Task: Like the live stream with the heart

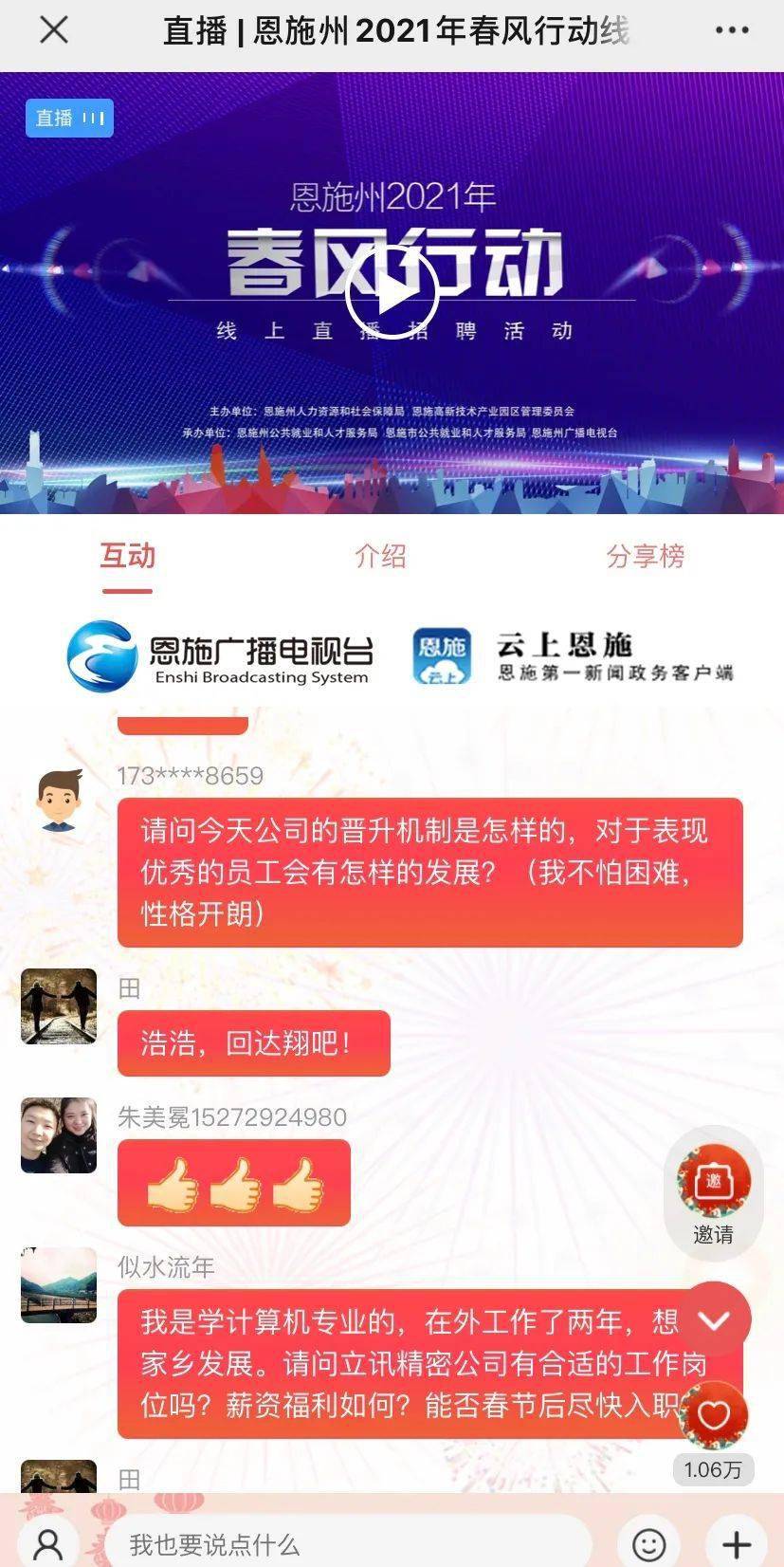Action: [x=714, y=1417]
